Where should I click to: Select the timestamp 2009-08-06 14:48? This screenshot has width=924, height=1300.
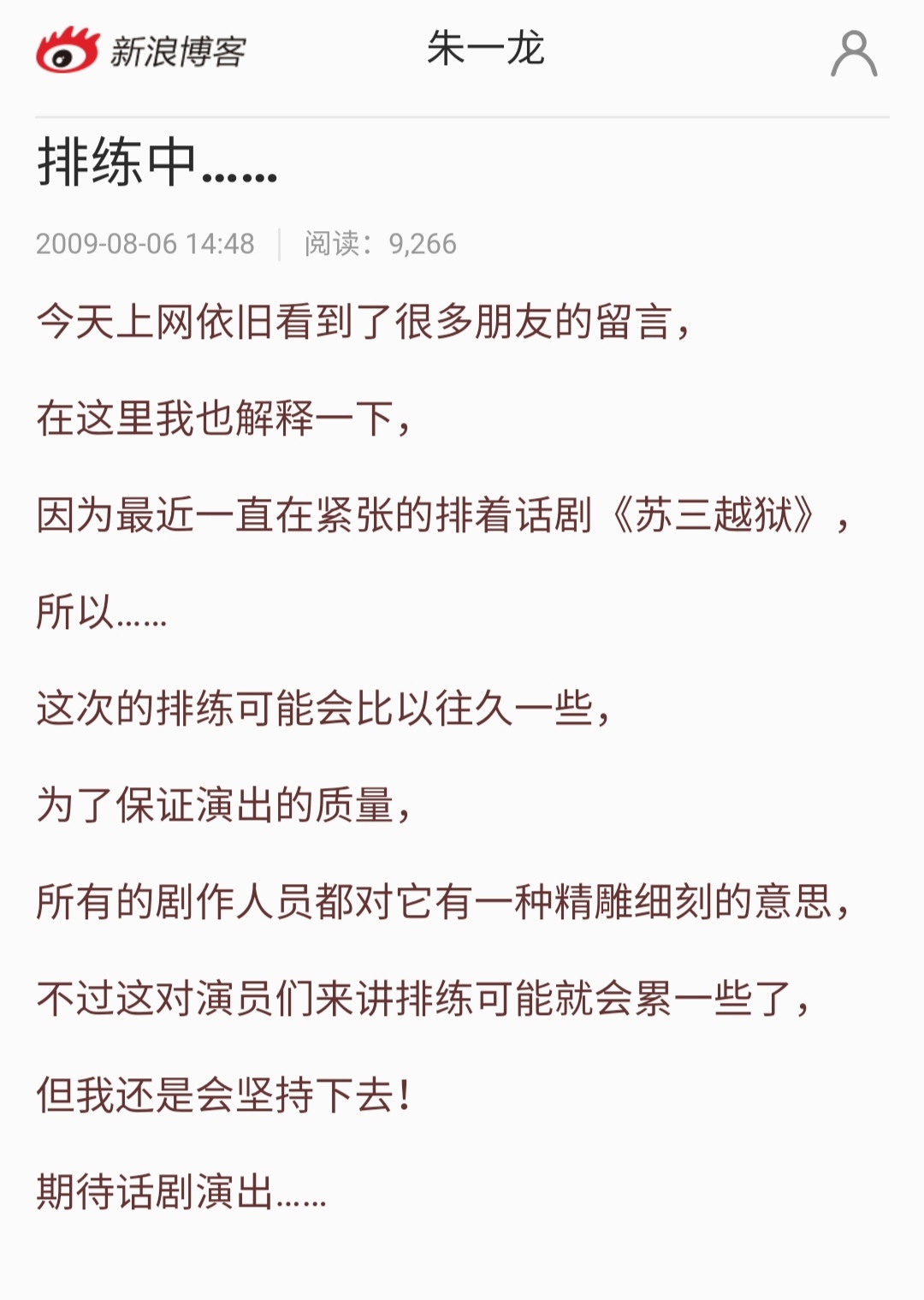click(x=145, y=244)
